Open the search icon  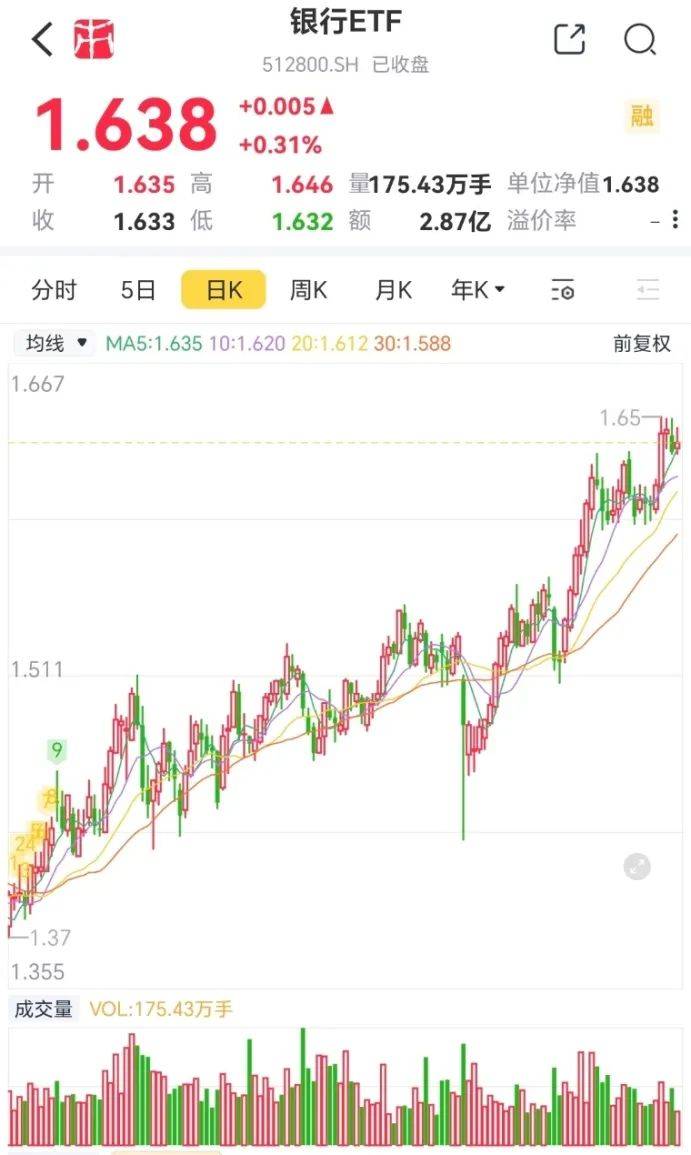point(640,40)
